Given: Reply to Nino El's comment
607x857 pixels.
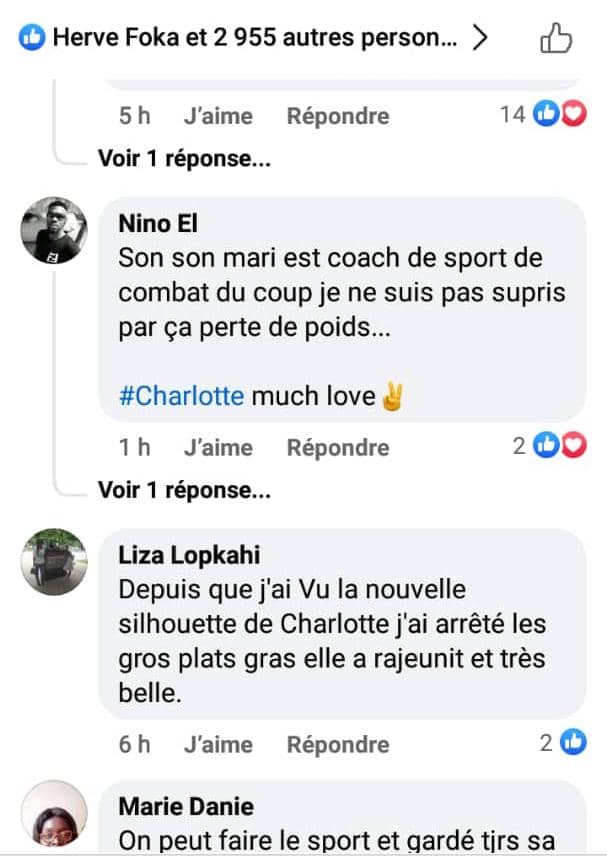Looking at the screenshot, I should point(337,447).
